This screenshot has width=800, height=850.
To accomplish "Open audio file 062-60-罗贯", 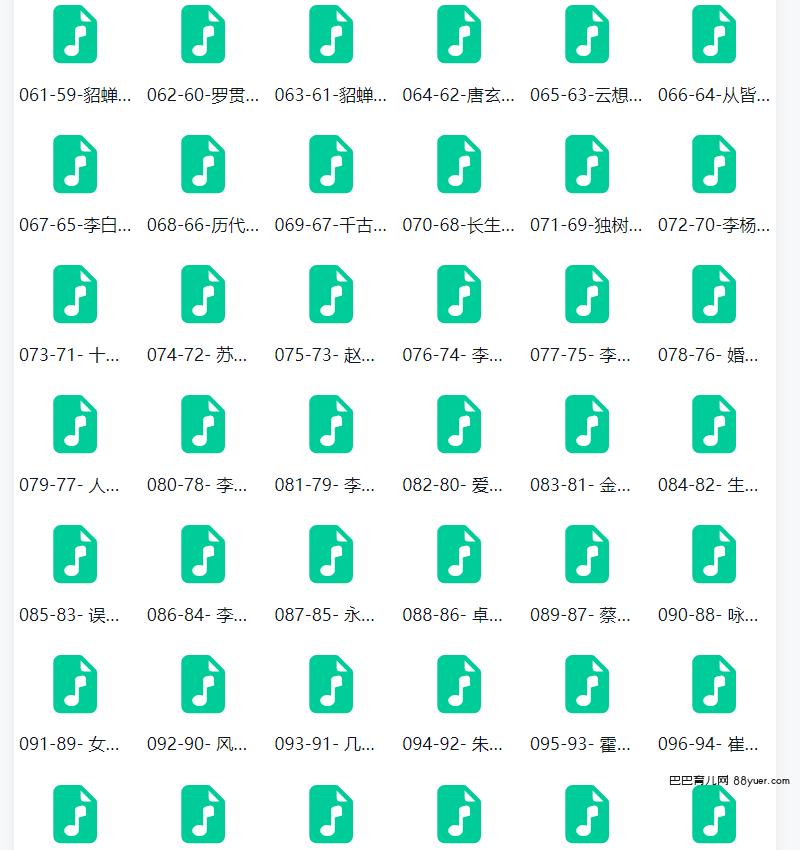I will click(x=203, y=34).
